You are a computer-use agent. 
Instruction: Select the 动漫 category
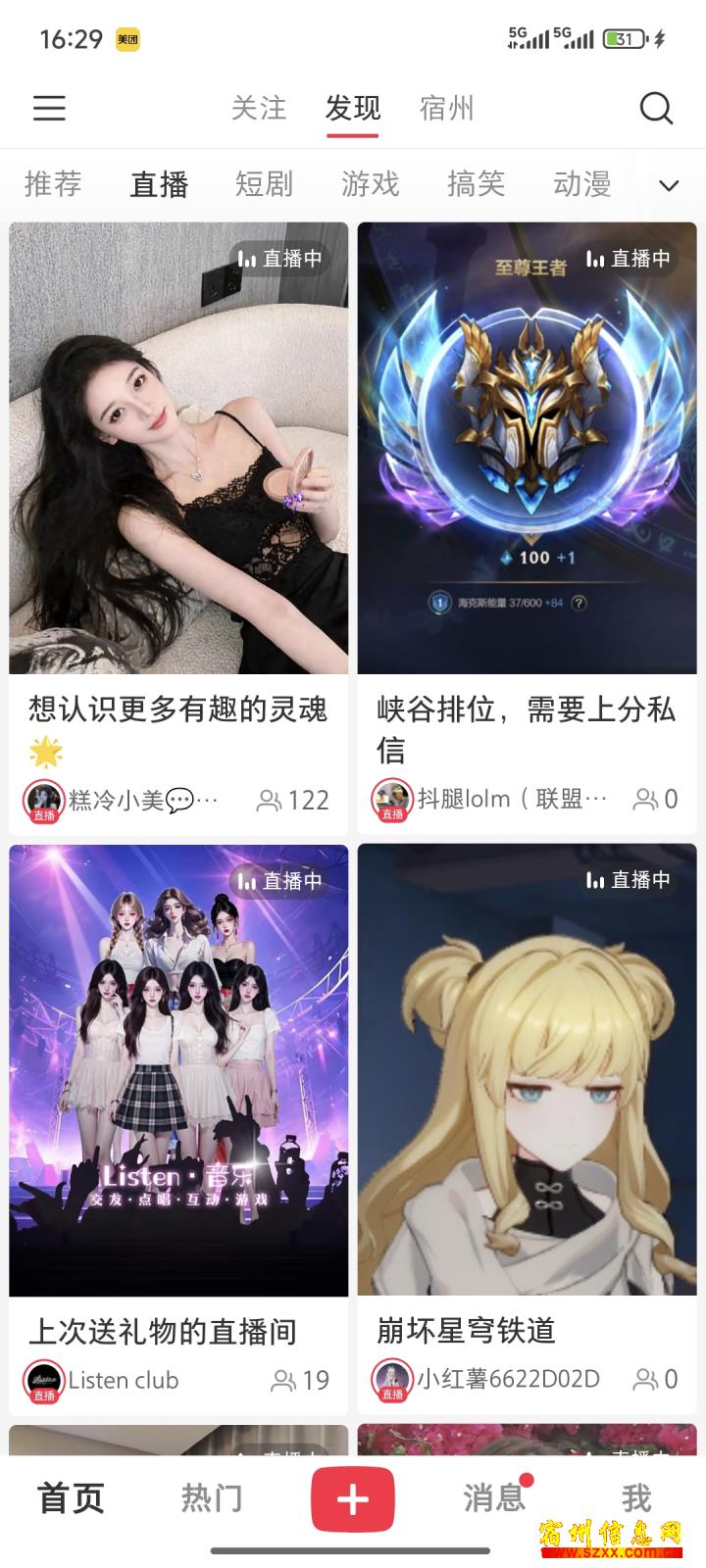(x=582, y=184)
